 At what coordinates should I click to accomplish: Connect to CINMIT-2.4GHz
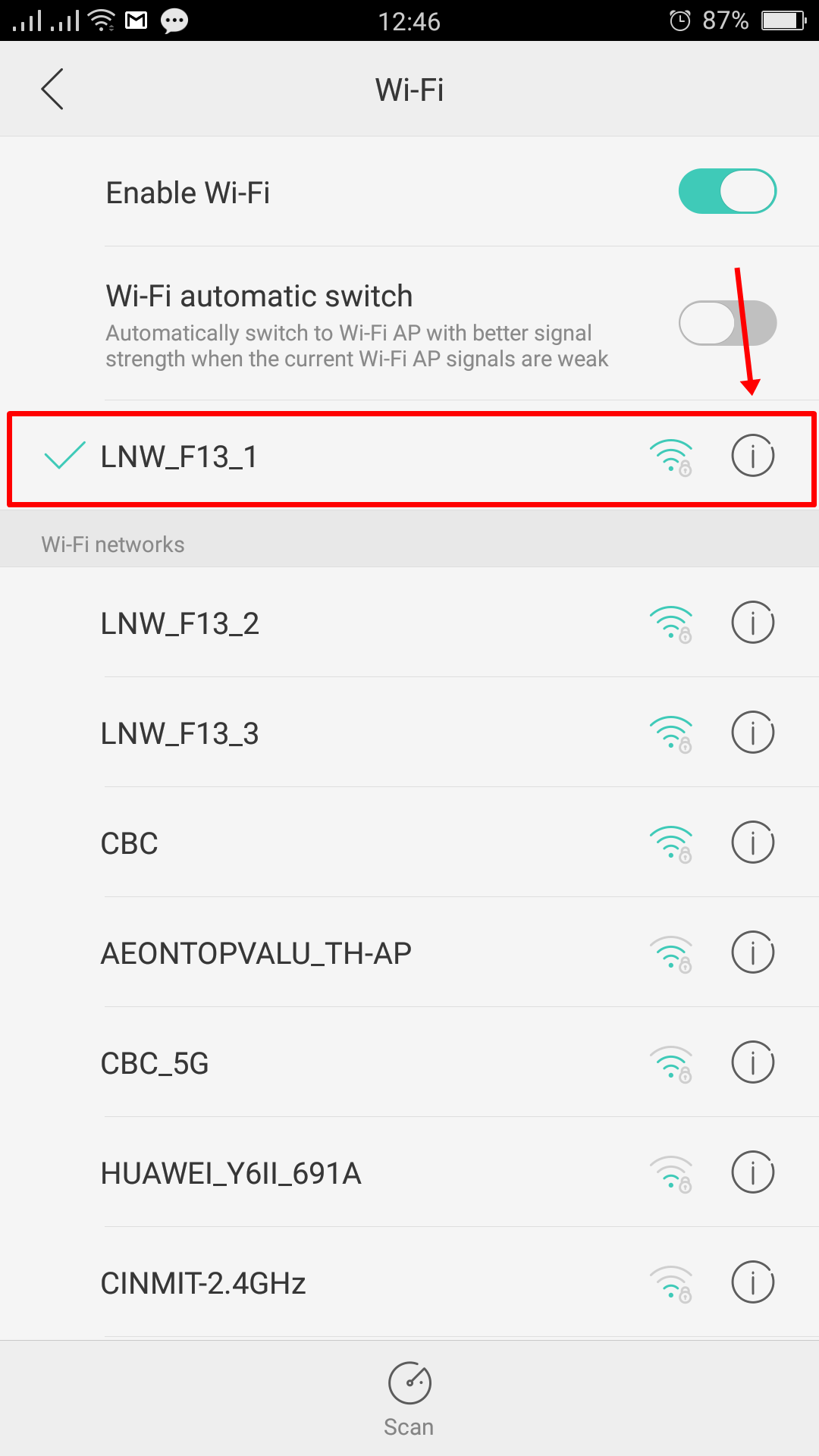point(203,1283)
